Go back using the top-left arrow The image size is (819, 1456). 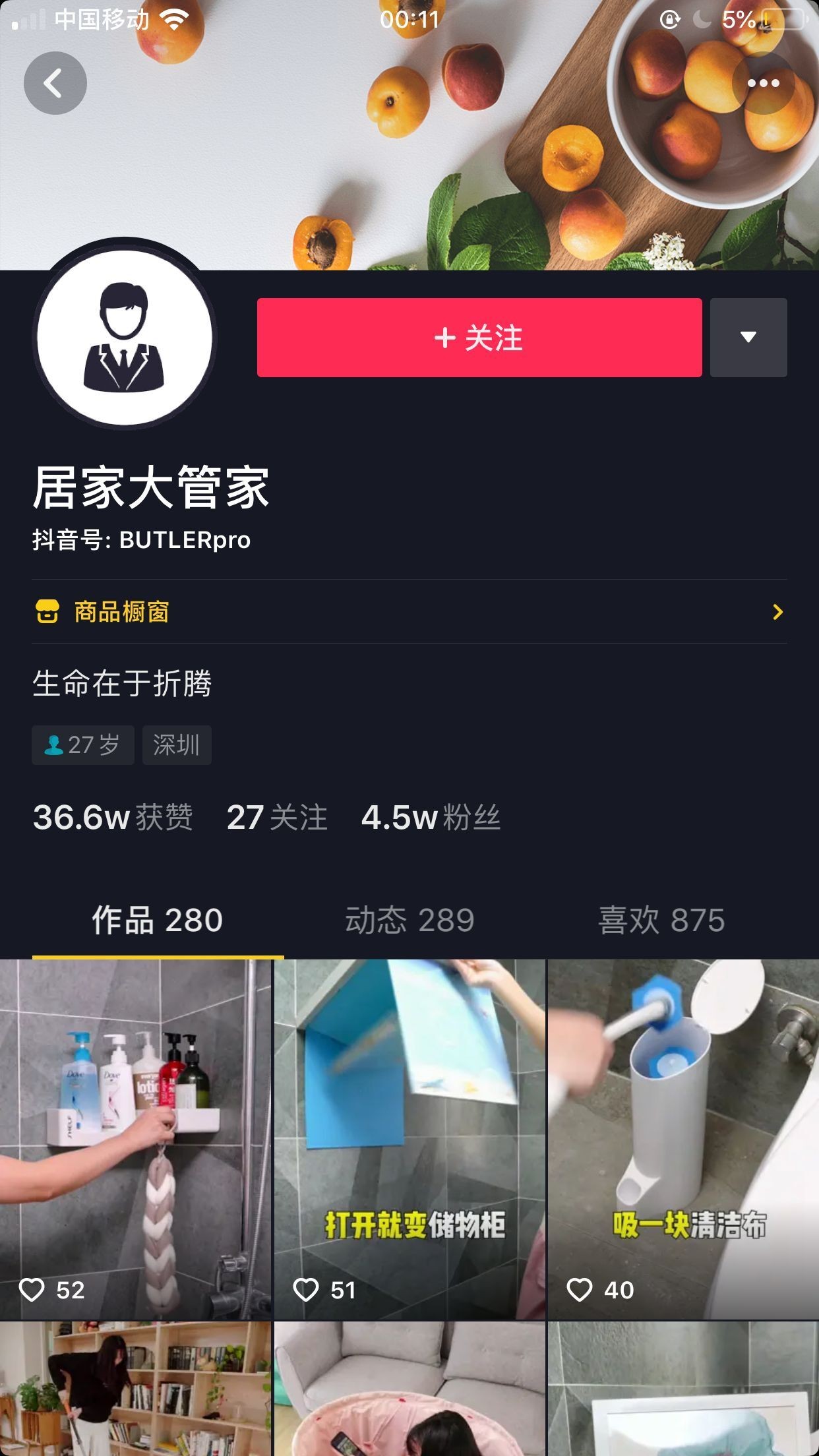(55, 83)
